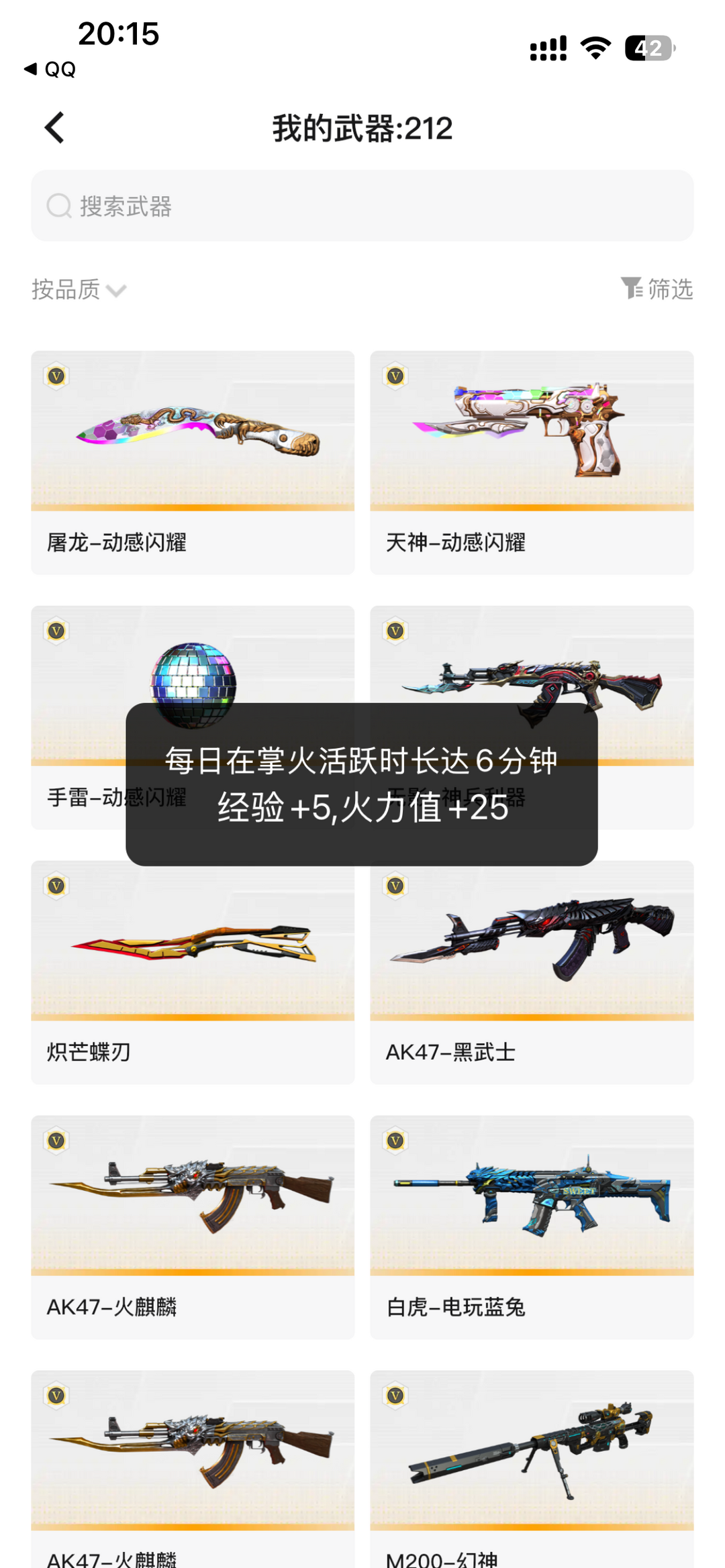Image resolution: width=725 pixels, height=1568 pixels.
Task: Click the V badge on 手雷-动感闪耀 card
Action: pyautogui.click(x=57, y=631)
